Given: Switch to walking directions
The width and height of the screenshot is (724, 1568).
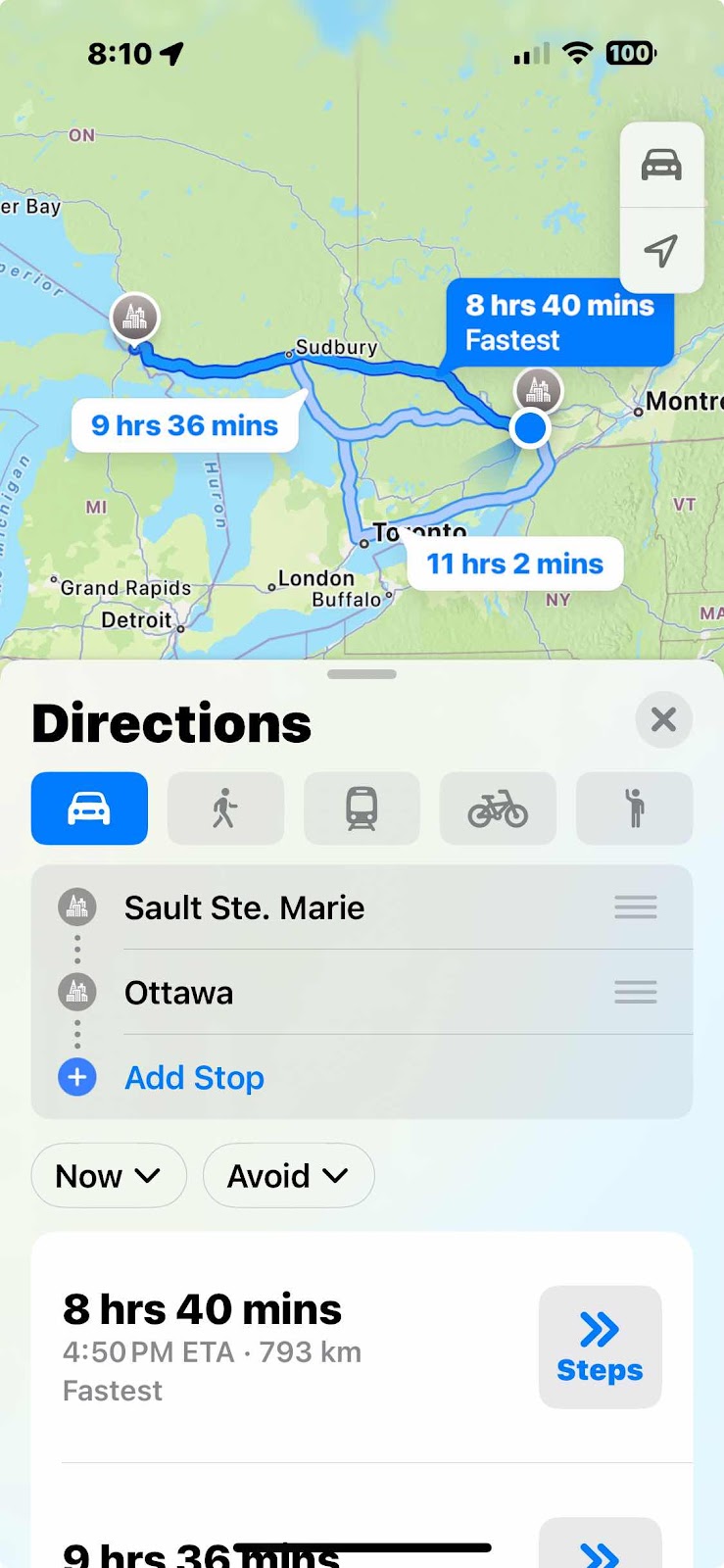Looking at the screenshot, I should click(225, 808).
